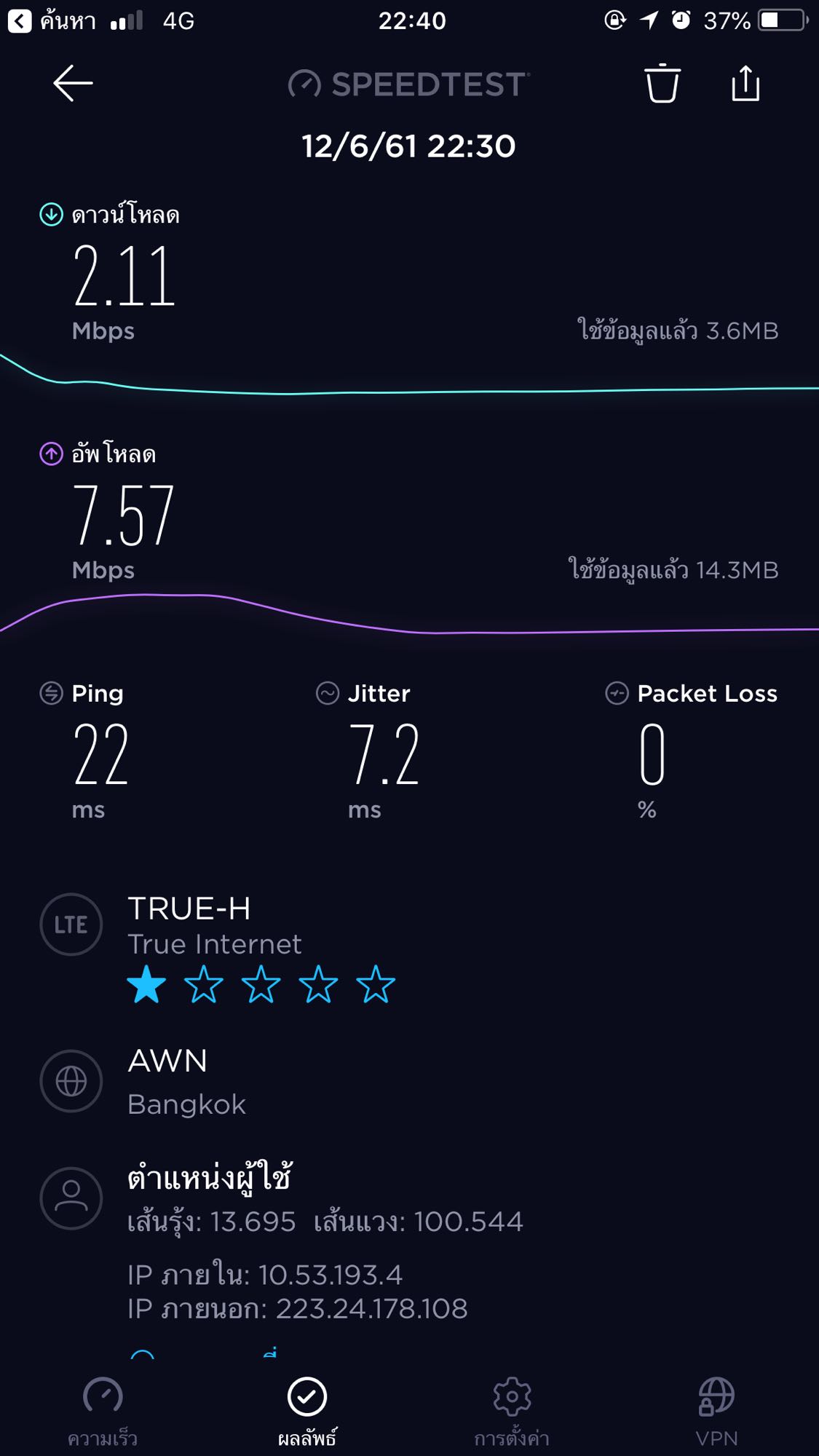
Task: Delete this speed test result
Action: coord(662,84)
